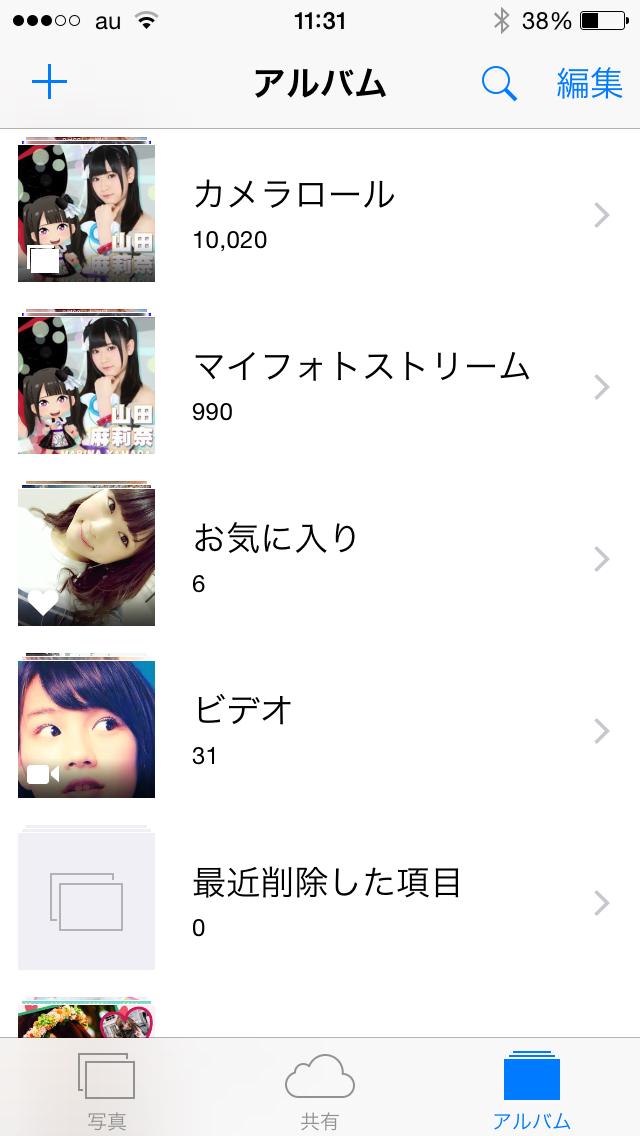The height and width of the screenshot is (1136, 640).
Task: Switch to the 写真 tab
Action: click(106, 1088)
